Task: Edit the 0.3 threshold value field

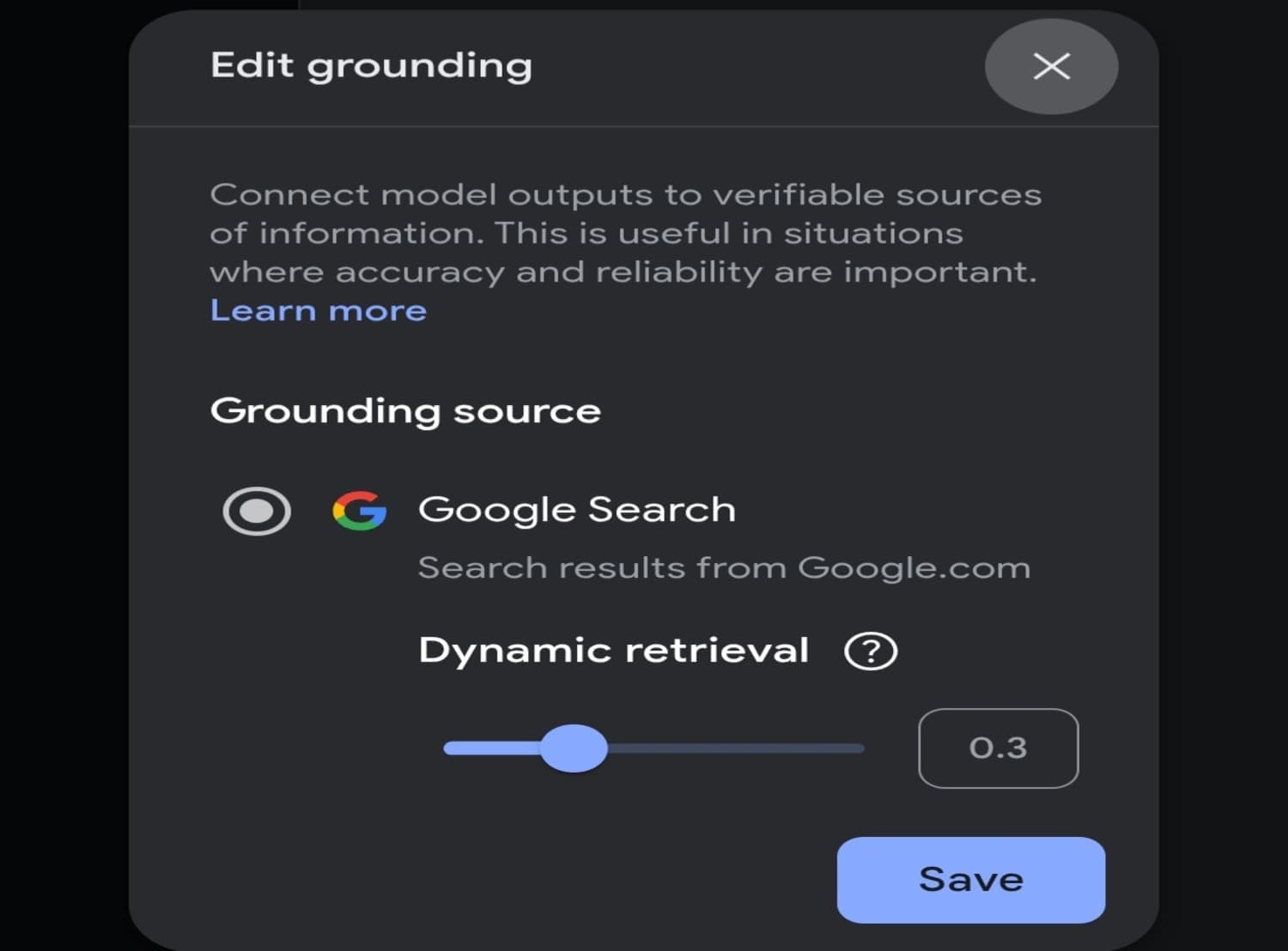Action: tap(998, 748)
